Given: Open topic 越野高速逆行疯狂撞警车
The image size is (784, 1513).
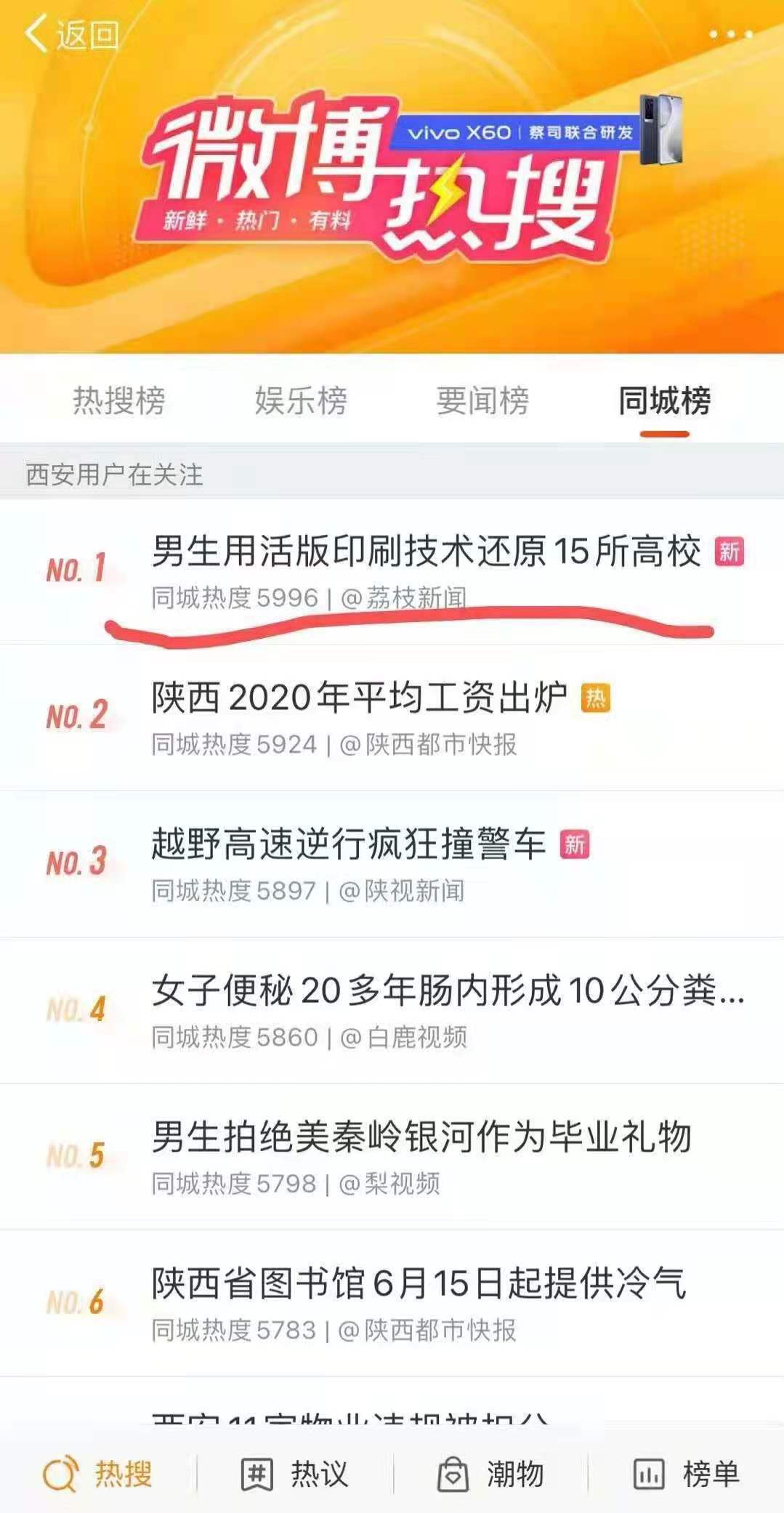Looking at the screenshot, I should click(x=348, y=844).
